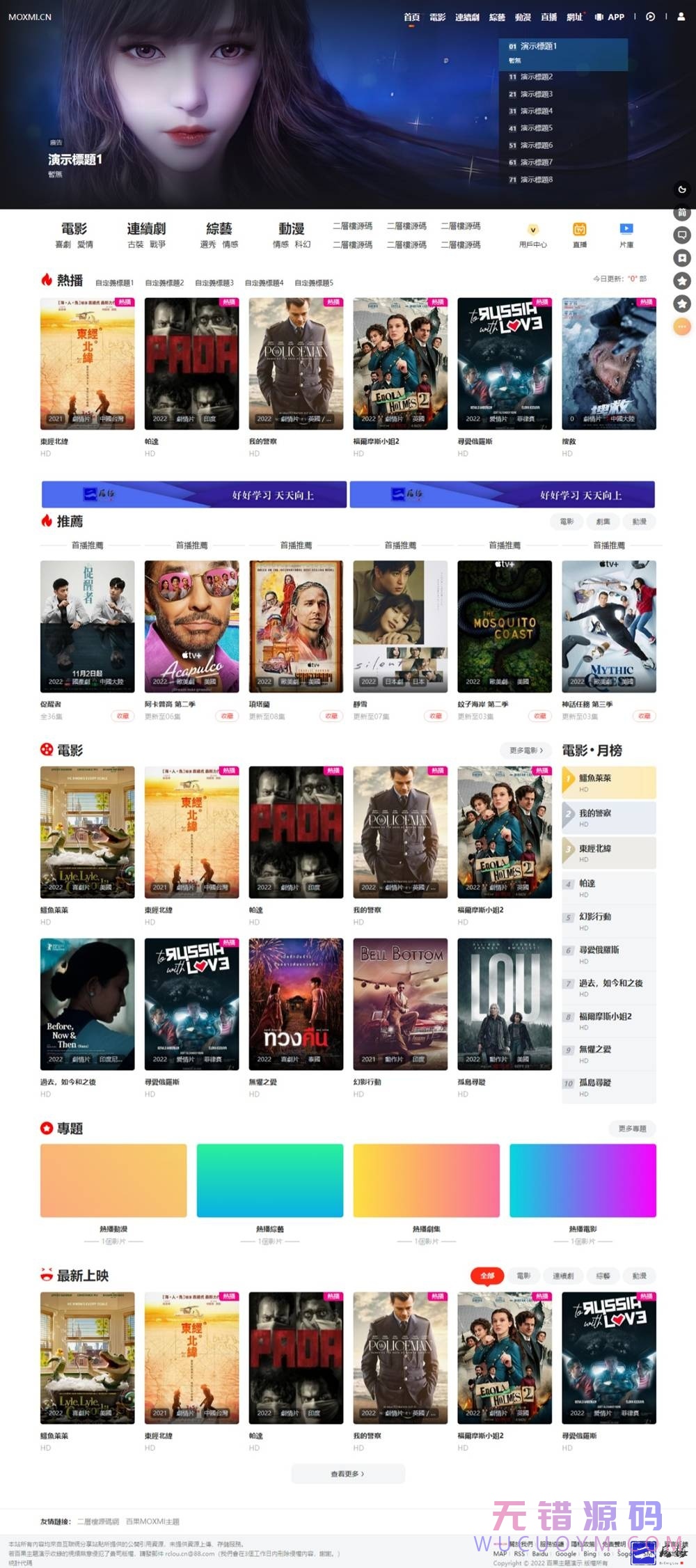This screenshot has width=696, height=1568.
Task: Open the 片庫 shortcut
Action: [626, 235]
